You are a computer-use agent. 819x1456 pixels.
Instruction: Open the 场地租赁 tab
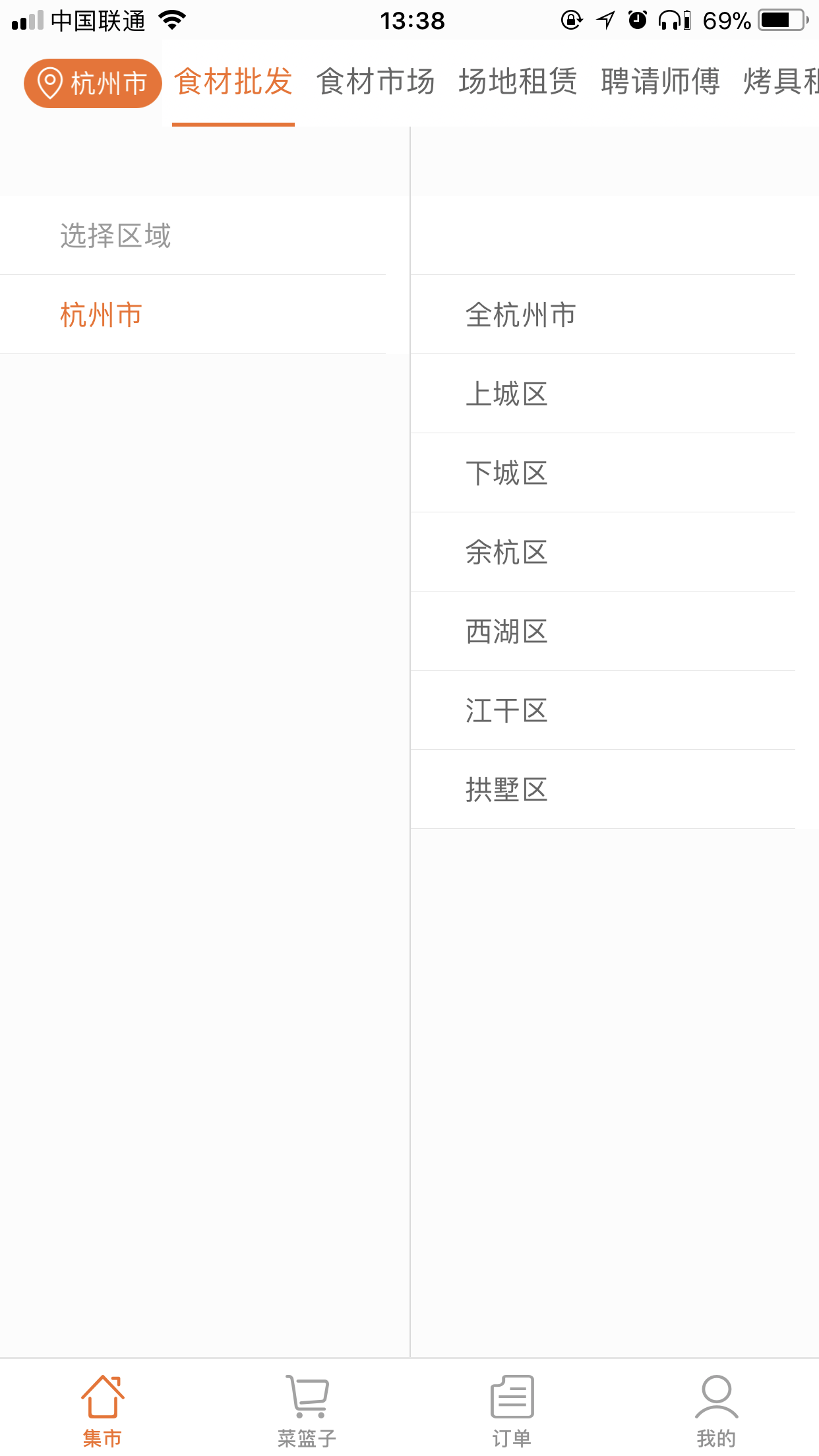(x=518, y=82)
